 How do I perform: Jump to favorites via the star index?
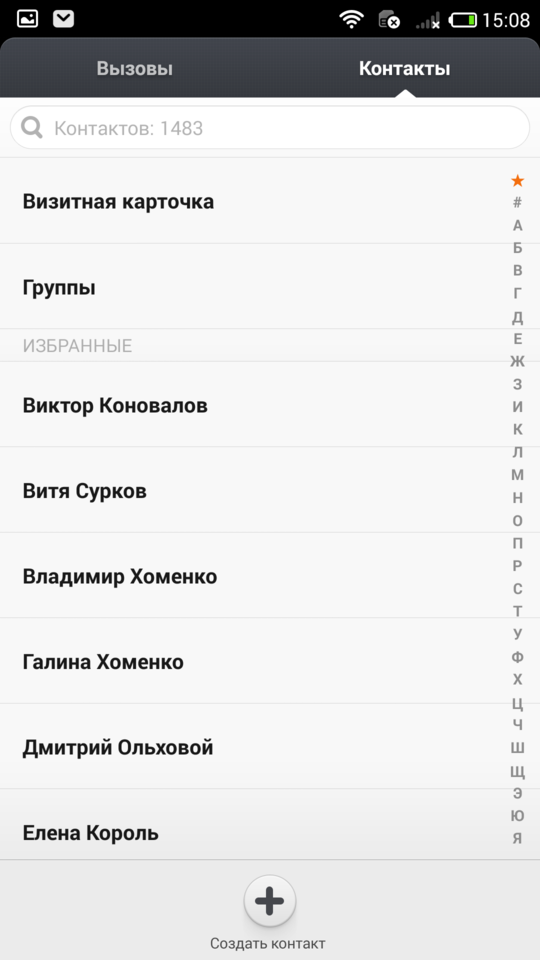tap(517, 181)
